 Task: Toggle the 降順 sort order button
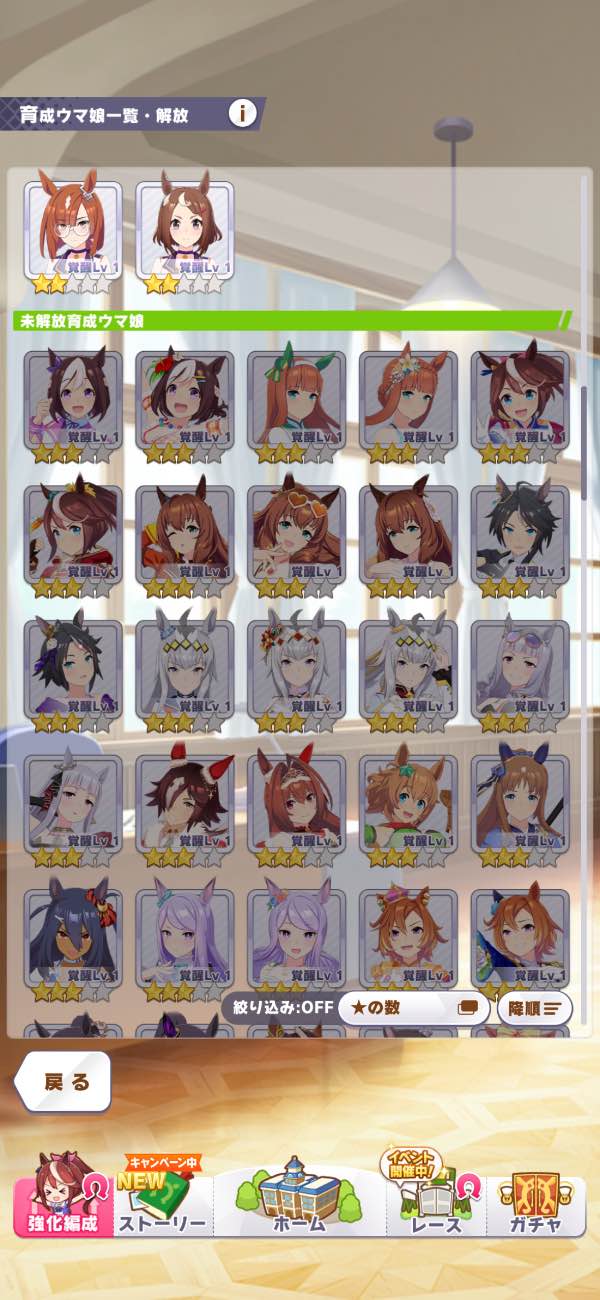tap(535, 1008)
